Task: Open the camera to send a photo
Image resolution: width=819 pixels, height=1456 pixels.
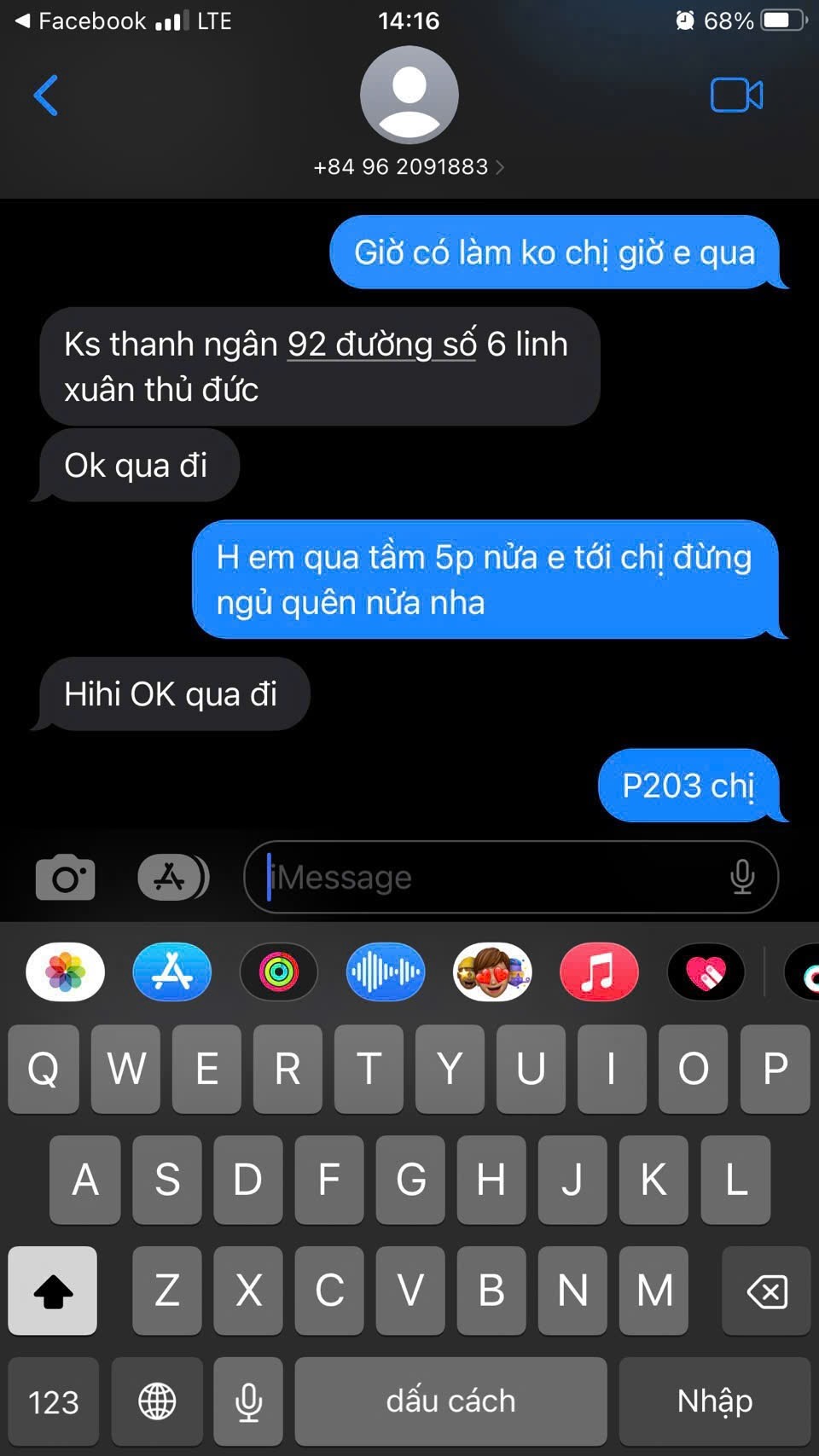Action: [x=66, y=877]
